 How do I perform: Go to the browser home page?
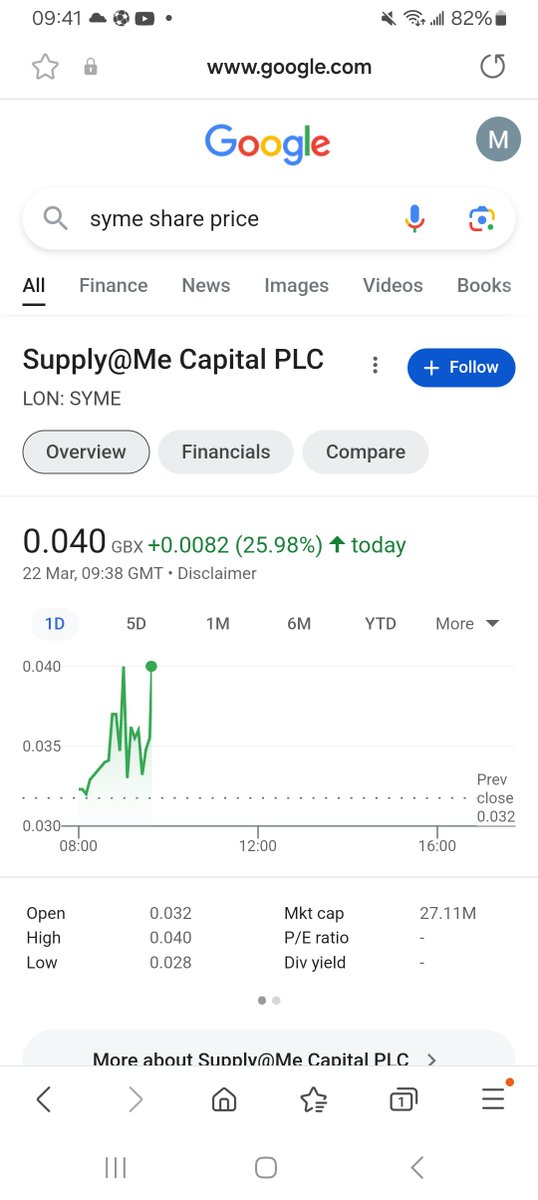(x=225, y=1100)
